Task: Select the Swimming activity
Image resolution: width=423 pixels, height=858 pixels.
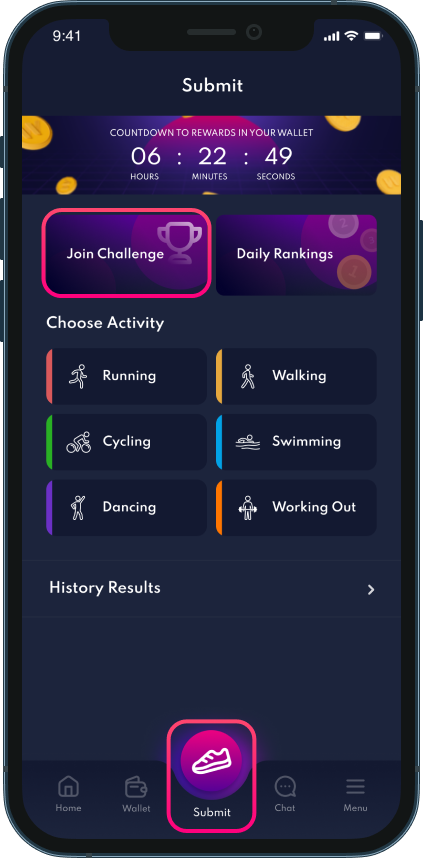Action: (296, 442)
